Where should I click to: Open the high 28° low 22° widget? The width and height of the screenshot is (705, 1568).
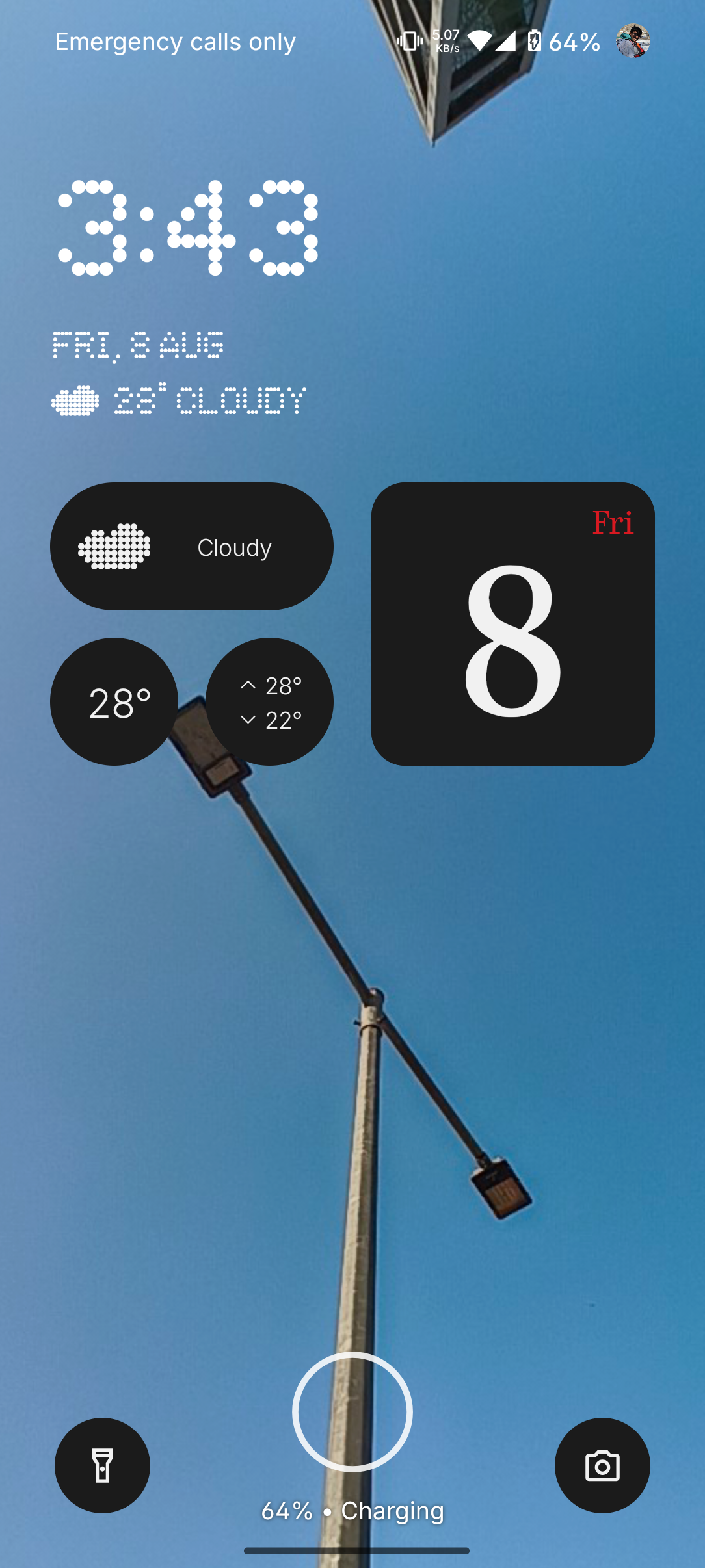tap(269, 702)
